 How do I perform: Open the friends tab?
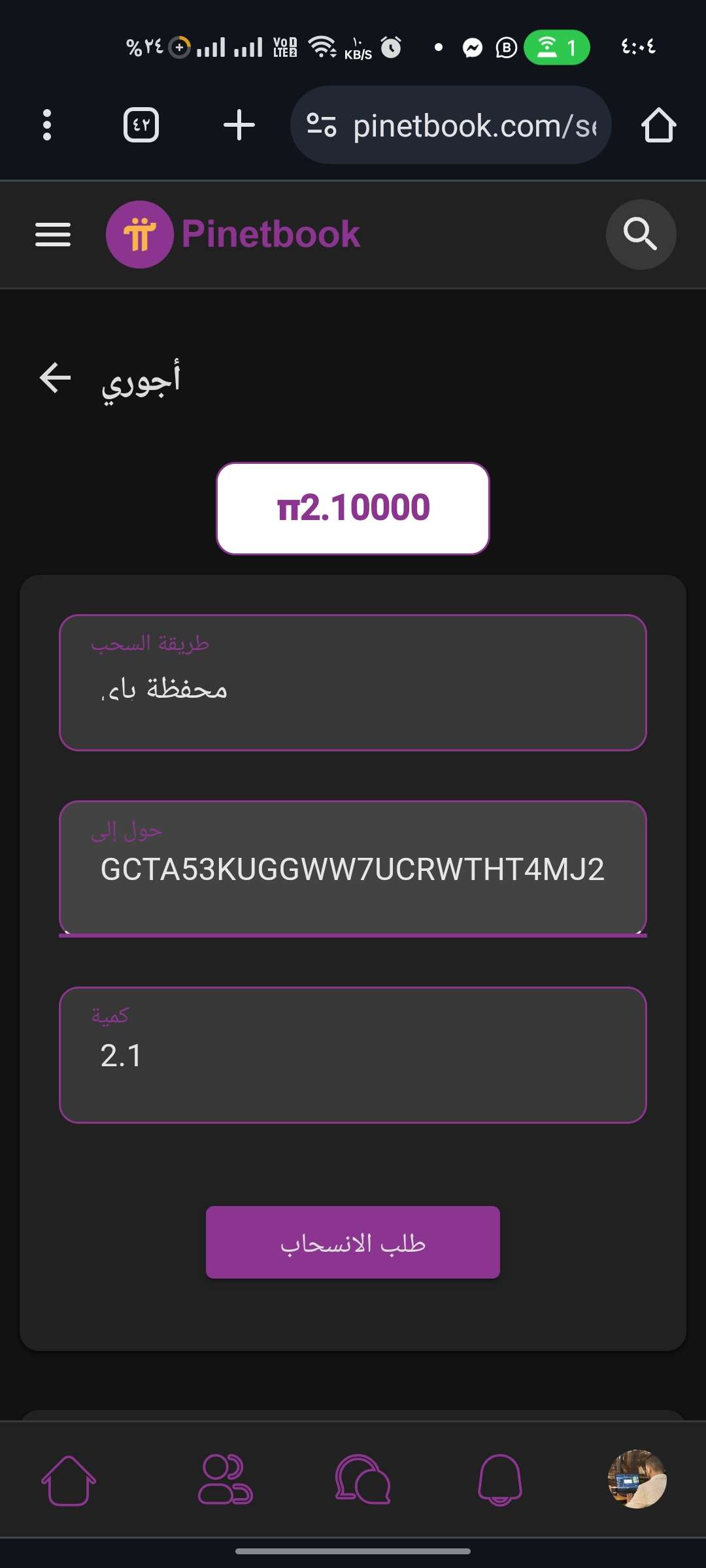(x=226, y=1480)
